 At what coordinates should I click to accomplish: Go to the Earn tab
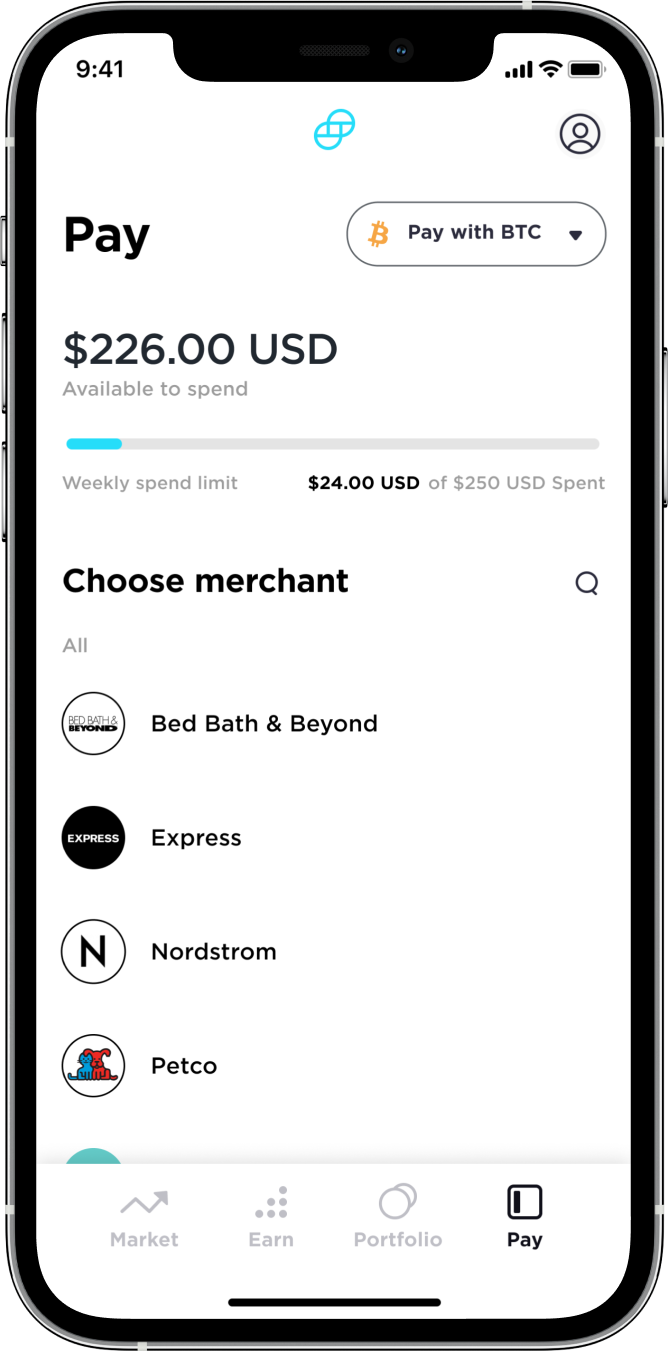pyautogui.click(x=271, y=1217)
